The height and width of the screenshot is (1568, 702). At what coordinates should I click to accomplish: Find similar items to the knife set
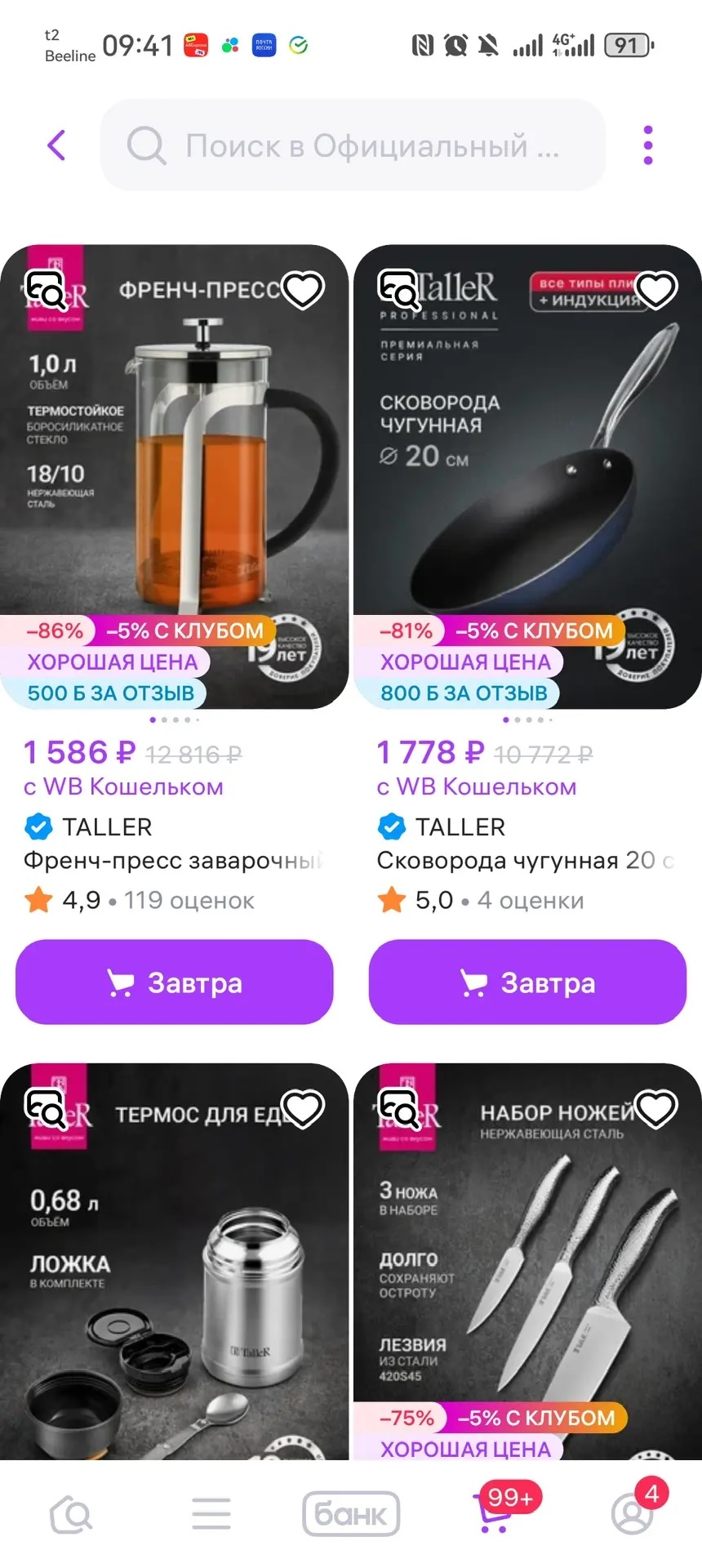(x=398, y=1107)
